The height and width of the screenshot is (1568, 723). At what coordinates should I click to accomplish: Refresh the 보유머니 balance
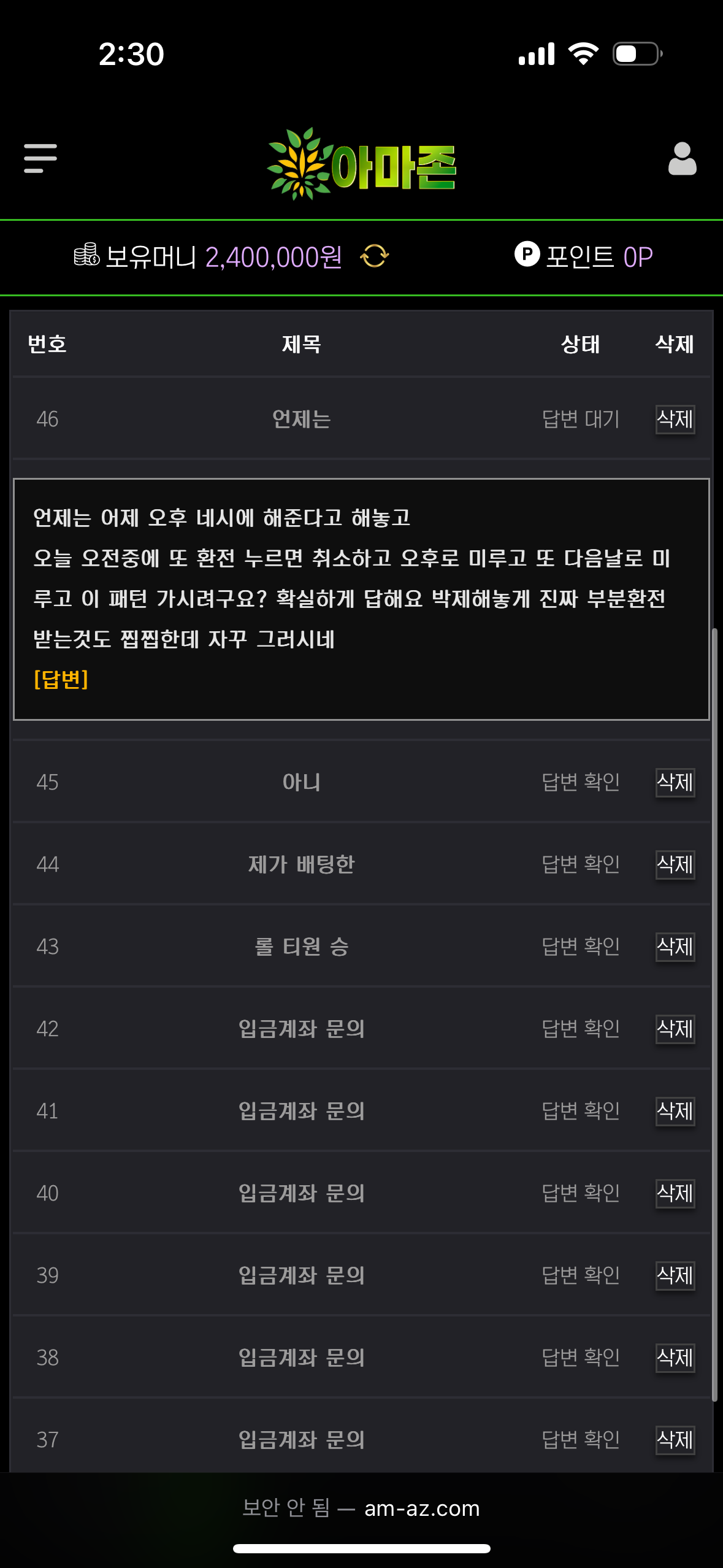[x=375, y=256]
